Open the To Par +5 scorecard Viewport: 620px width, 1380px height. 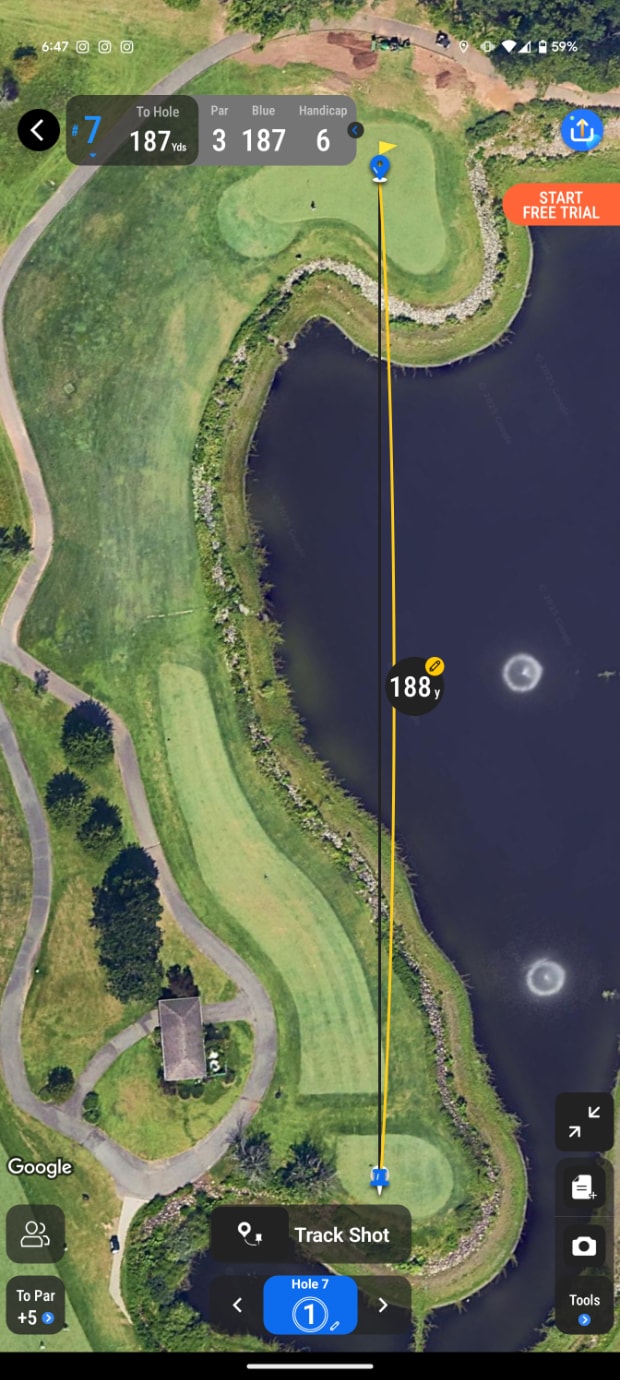click(35, 1306)
